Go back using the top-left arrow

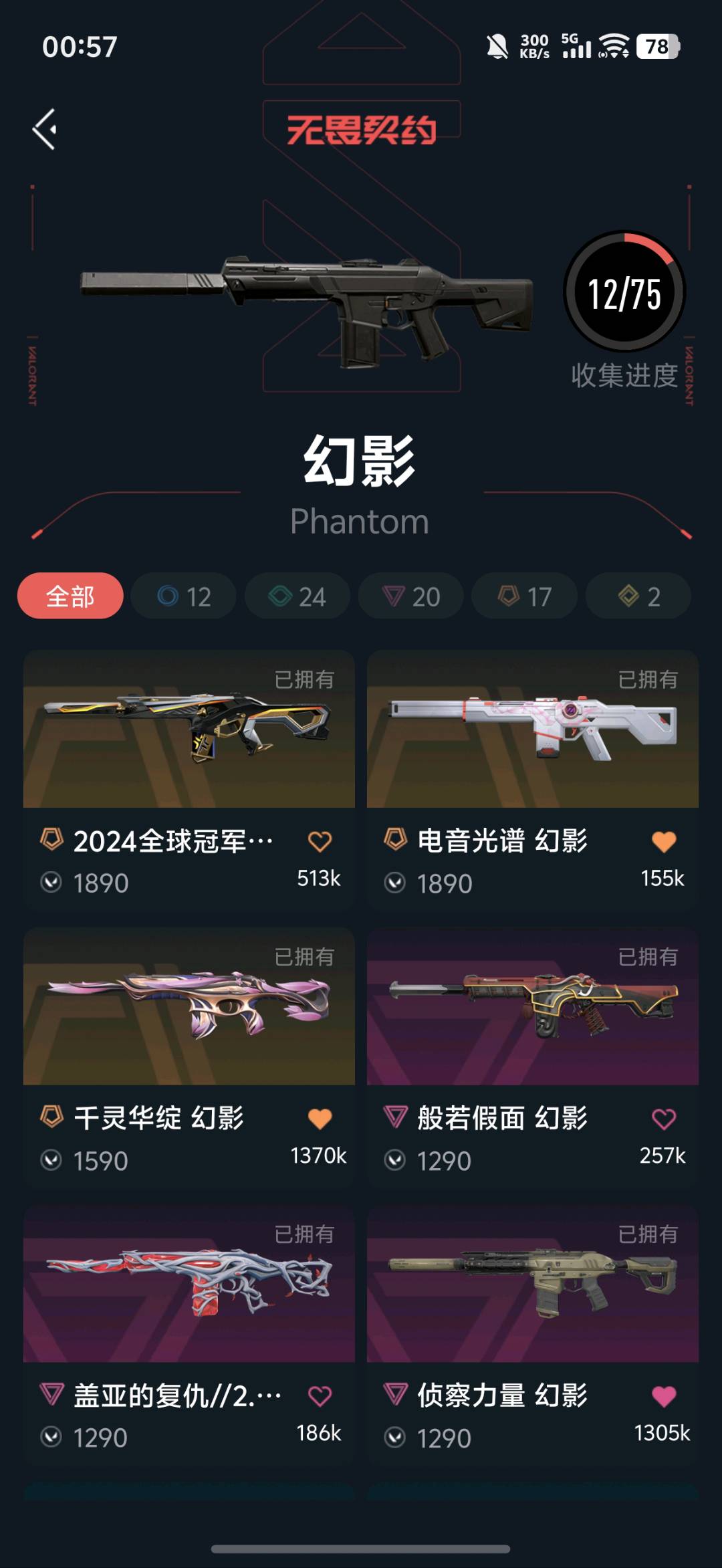[x=45, y=129]
